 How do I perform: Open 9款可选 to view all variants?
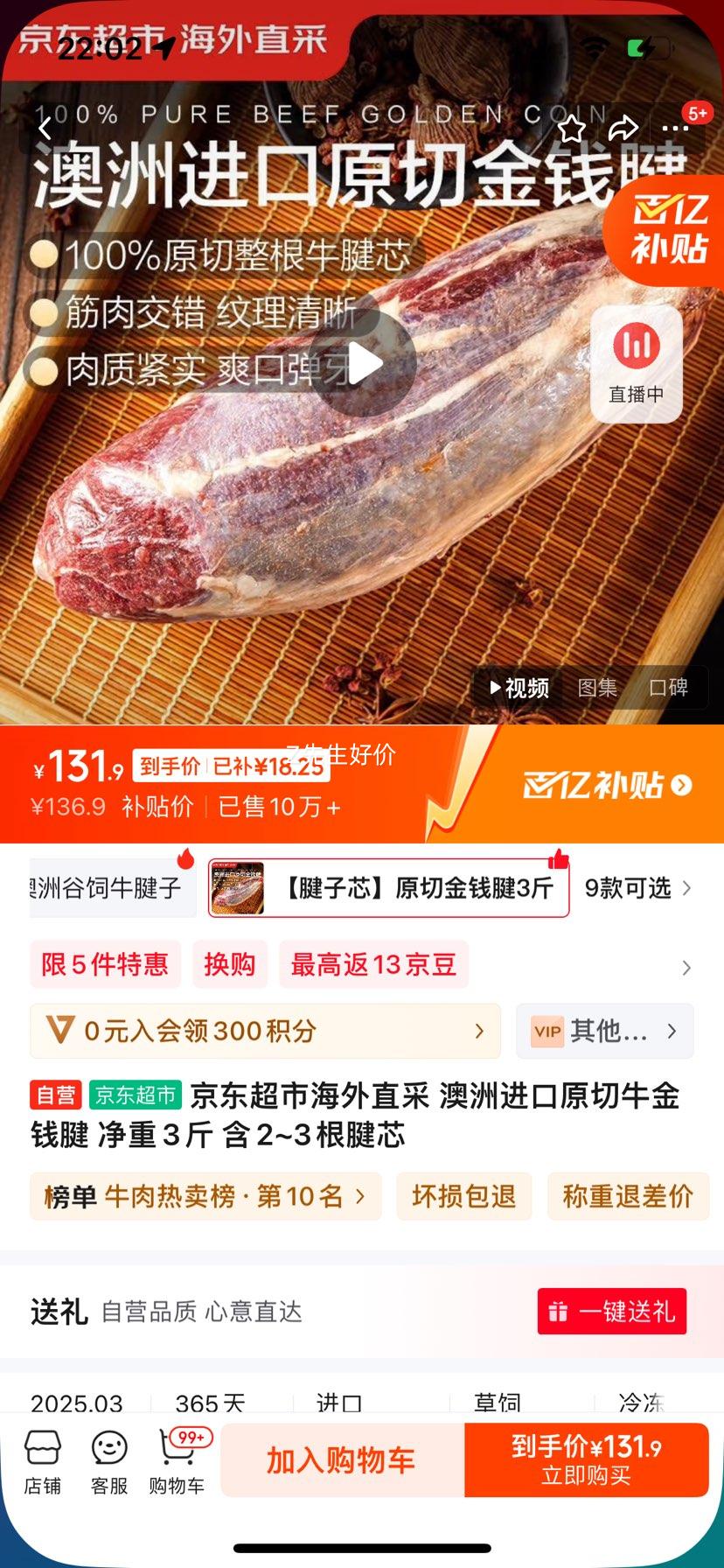click(631, 888)
